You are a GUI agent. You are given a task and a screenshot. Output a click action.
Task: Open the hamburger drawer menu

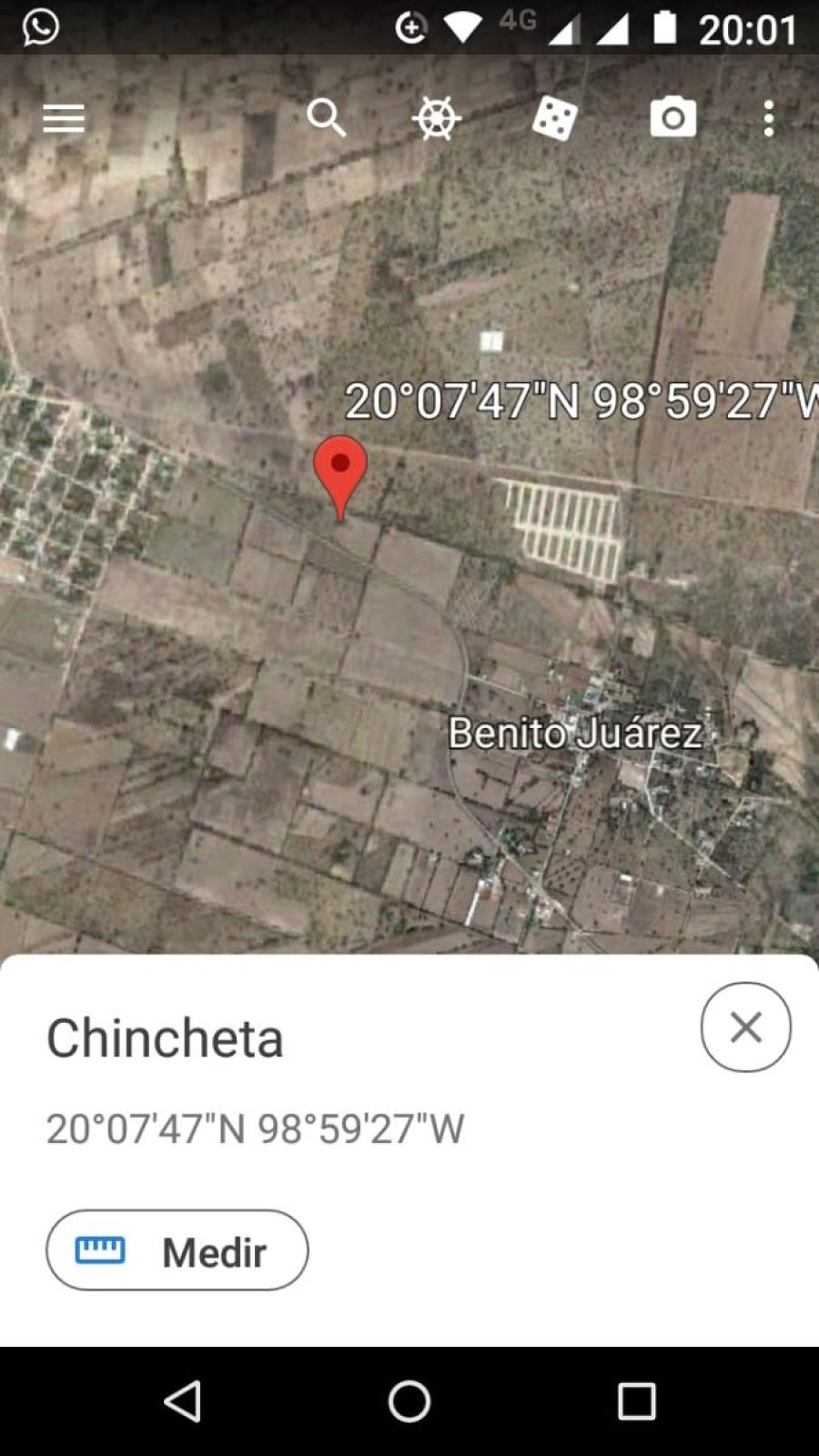[x=64, y=118]
